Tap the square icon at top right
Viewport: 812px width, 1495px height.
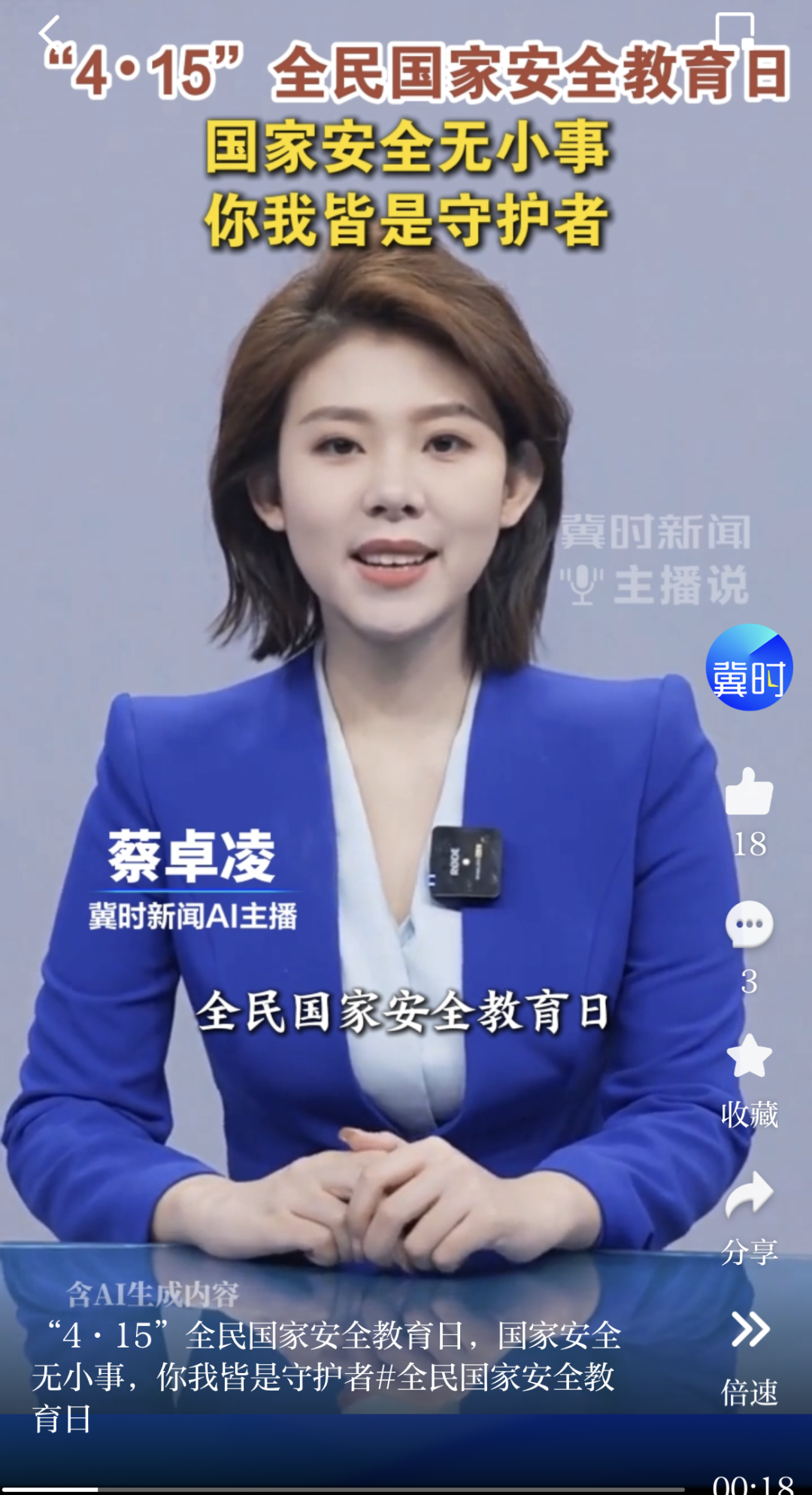coord(734,32)
